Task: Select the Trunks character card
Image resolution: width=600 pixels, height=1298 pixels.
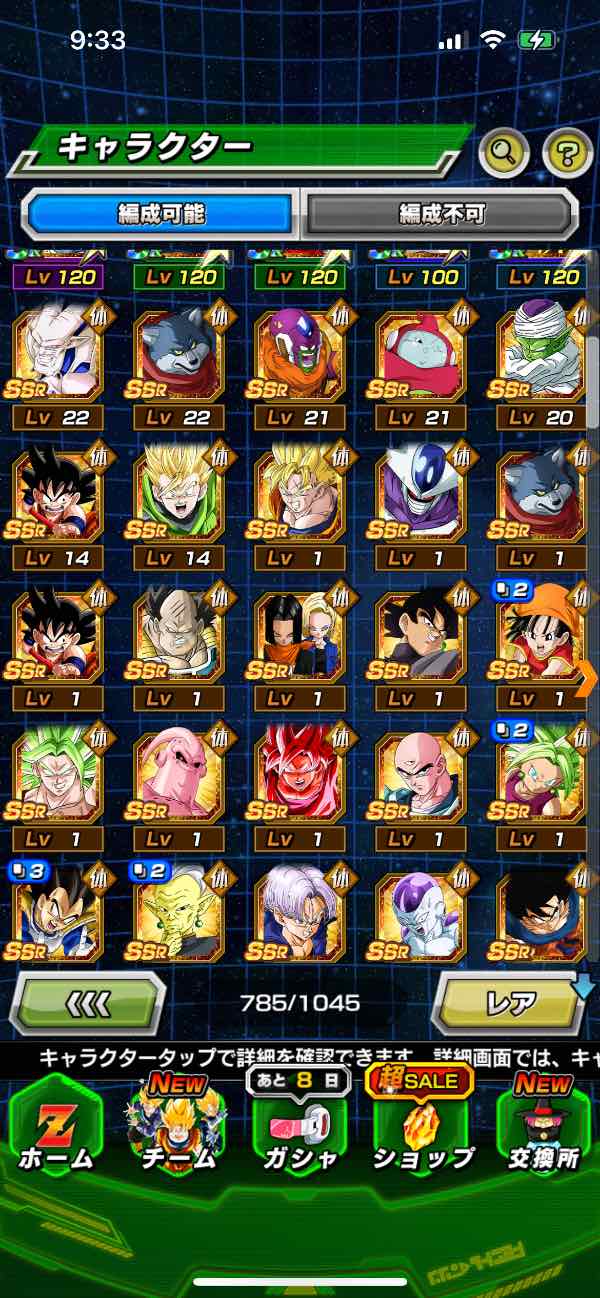Action: click(x=298, y=912)
